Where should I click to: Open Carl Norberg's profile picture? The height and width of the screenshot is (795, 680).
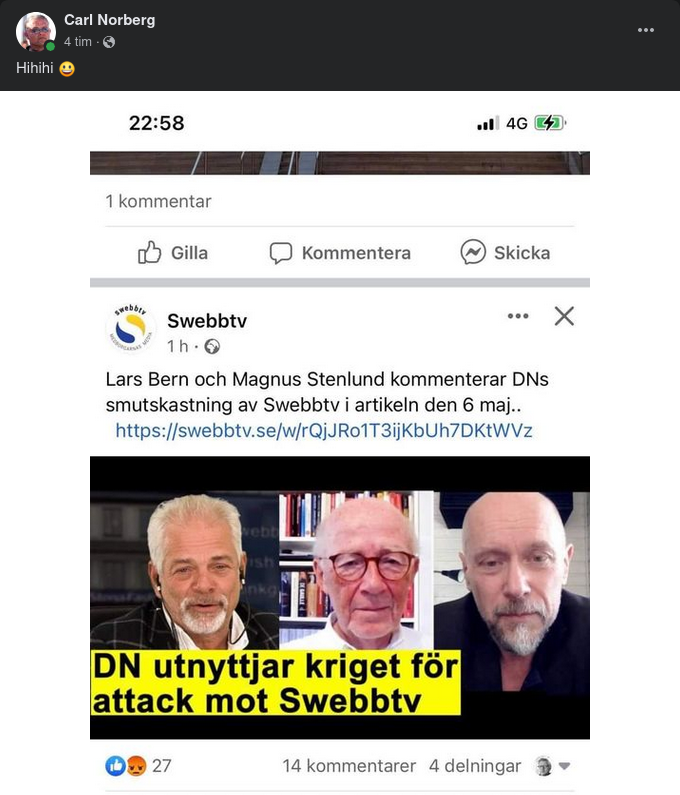point(36,31)
